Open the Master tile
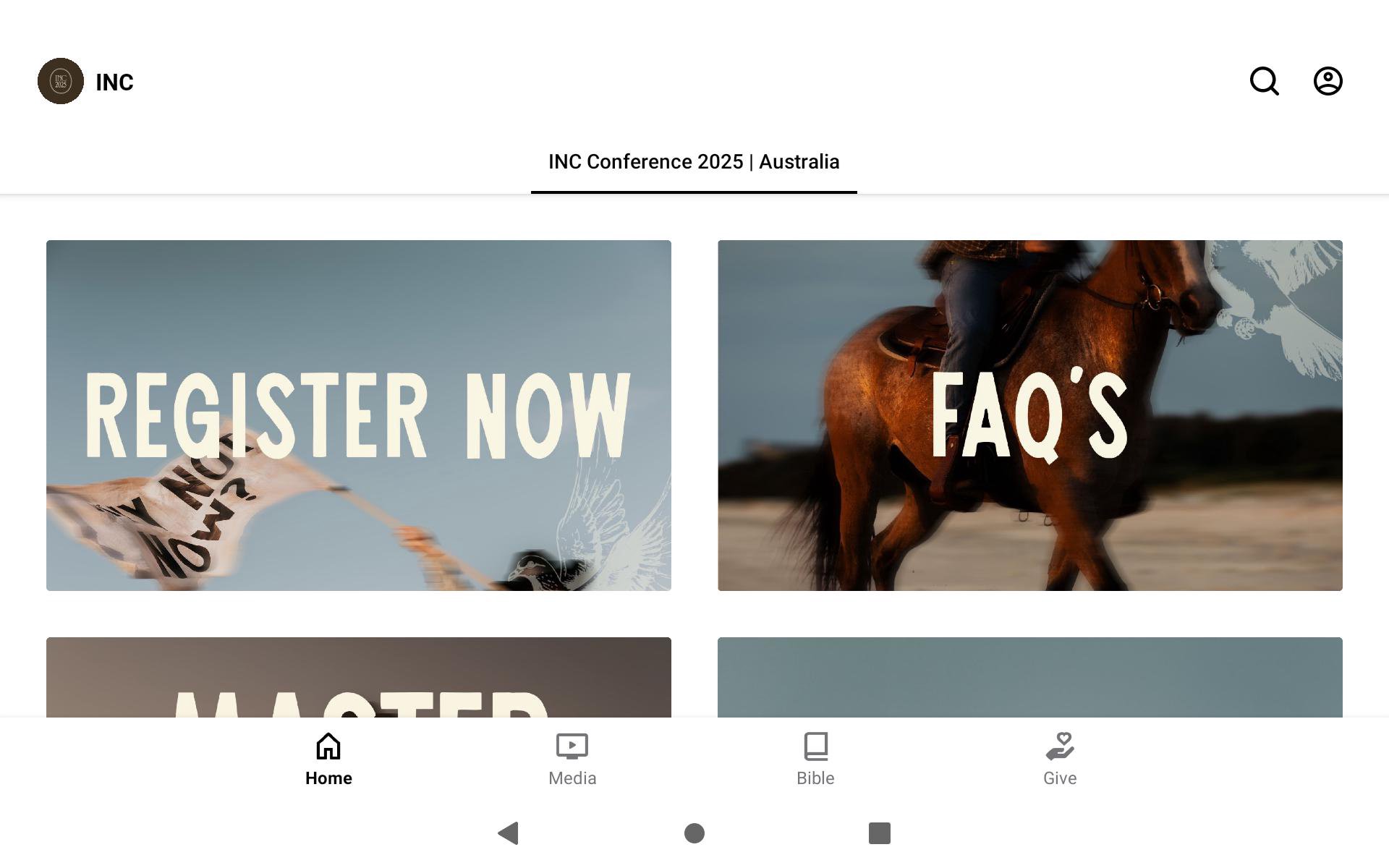Screen dimensions: 1389x868 tap(359, 678)
